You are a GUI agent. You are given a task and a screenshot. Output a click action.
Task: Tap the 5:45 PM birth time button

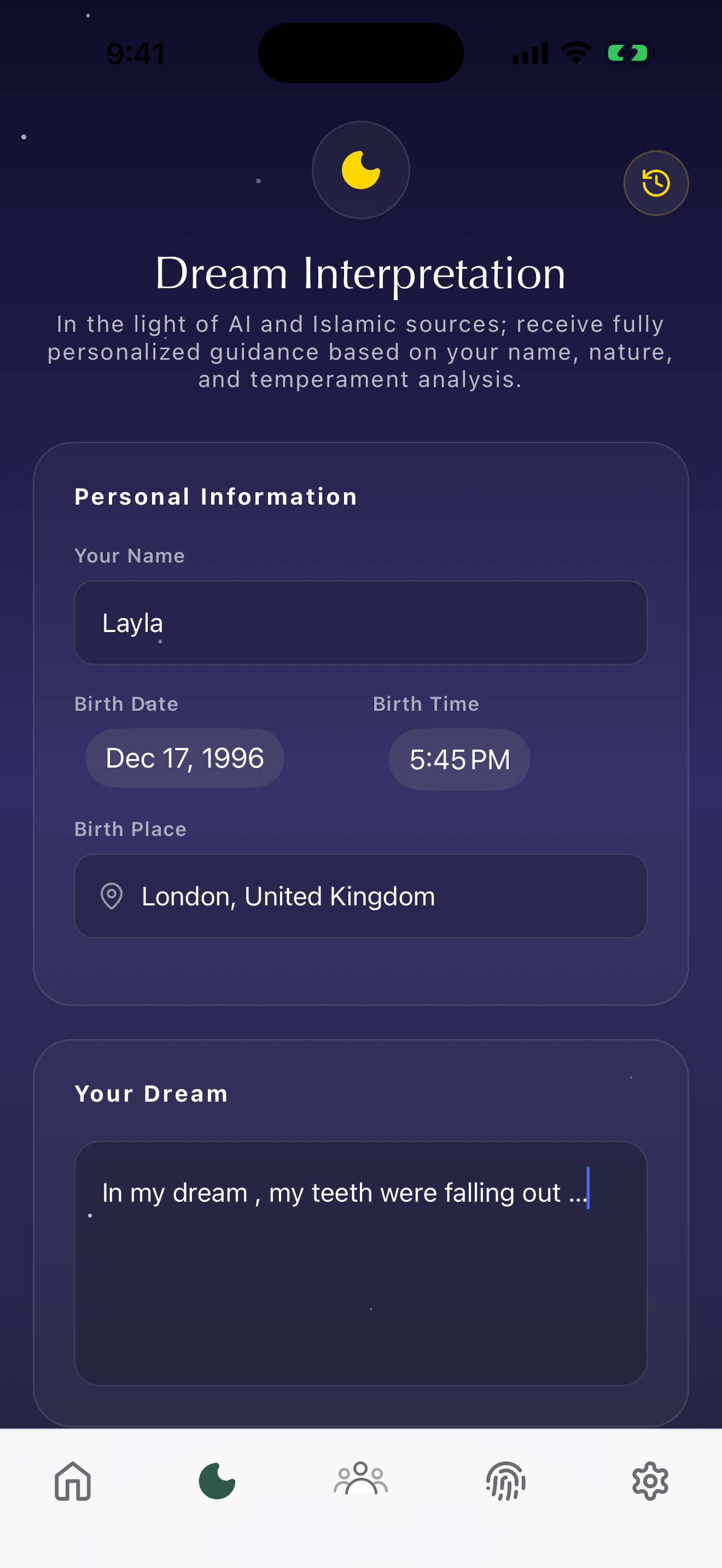[x=459, y=758]
